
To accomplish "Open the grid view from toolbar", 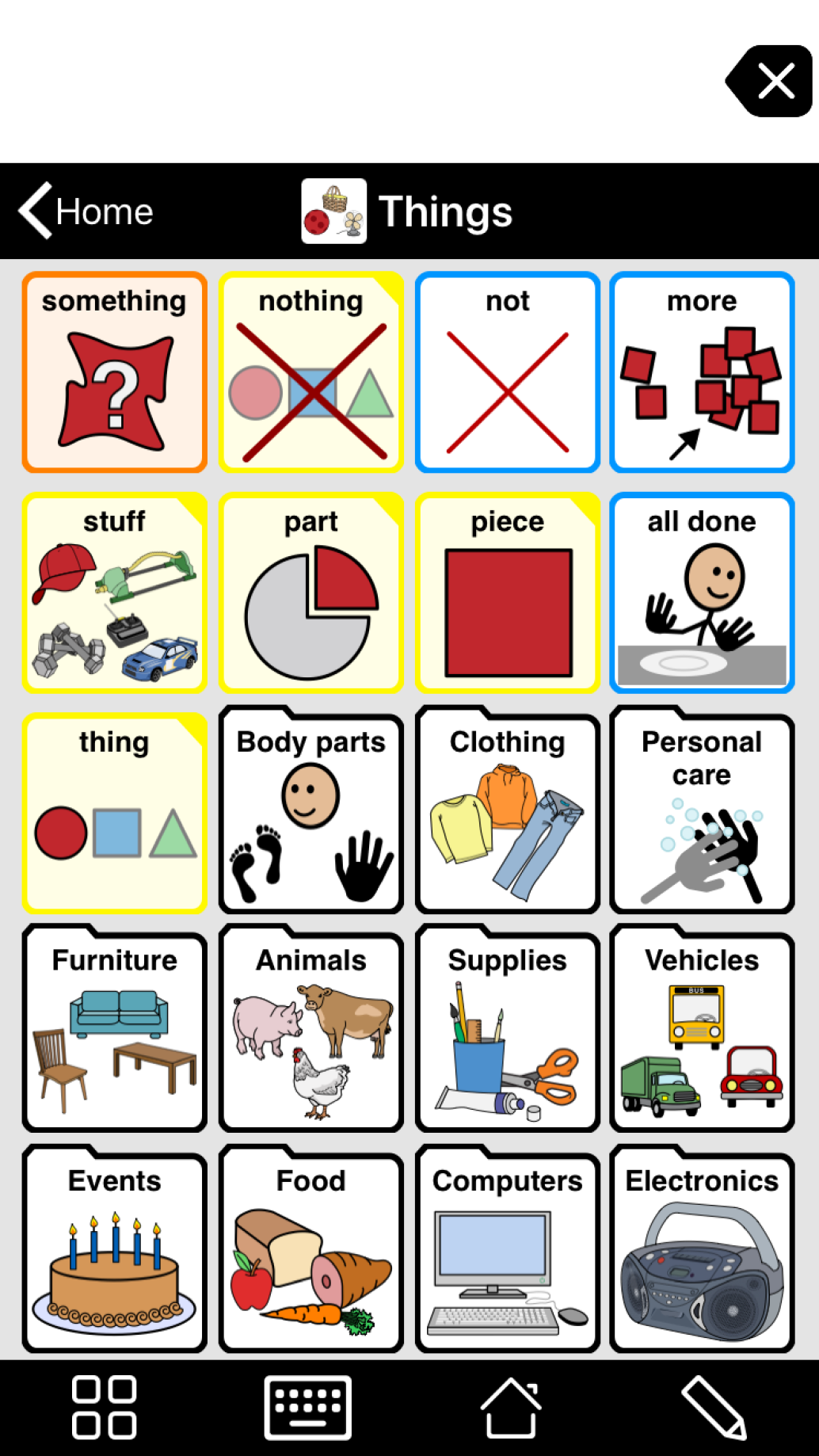I will point(104,1407).
